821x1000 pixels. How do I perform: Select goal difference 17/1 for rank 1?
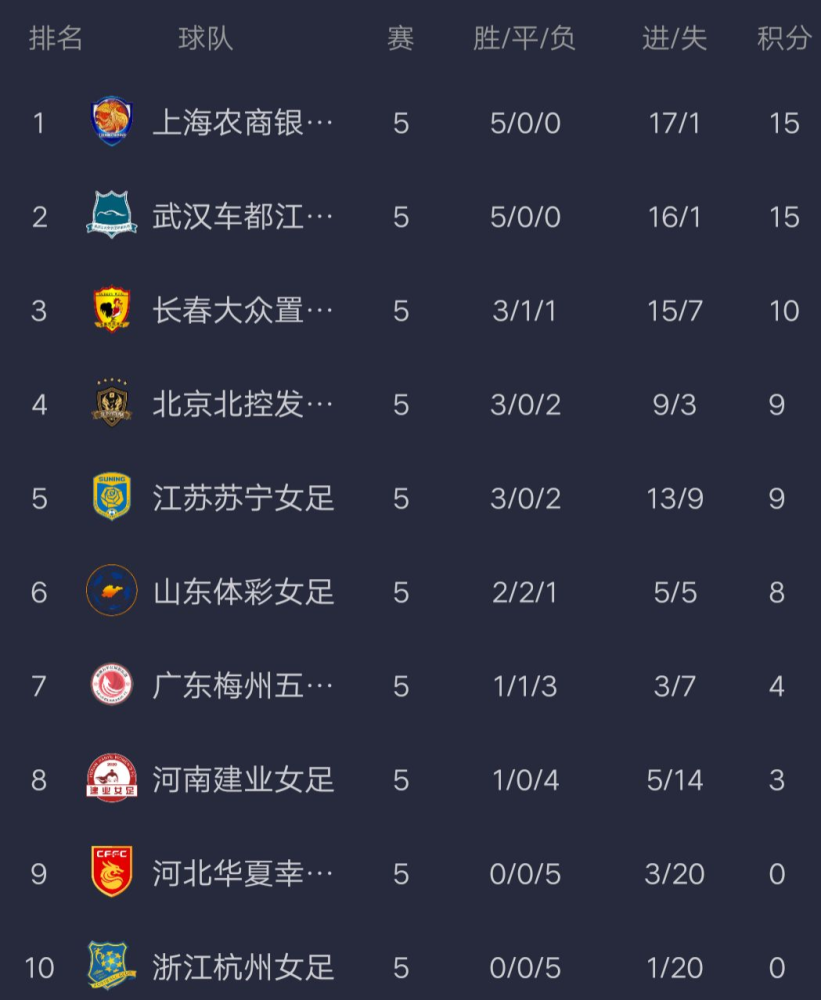click(x=673, y=122)
